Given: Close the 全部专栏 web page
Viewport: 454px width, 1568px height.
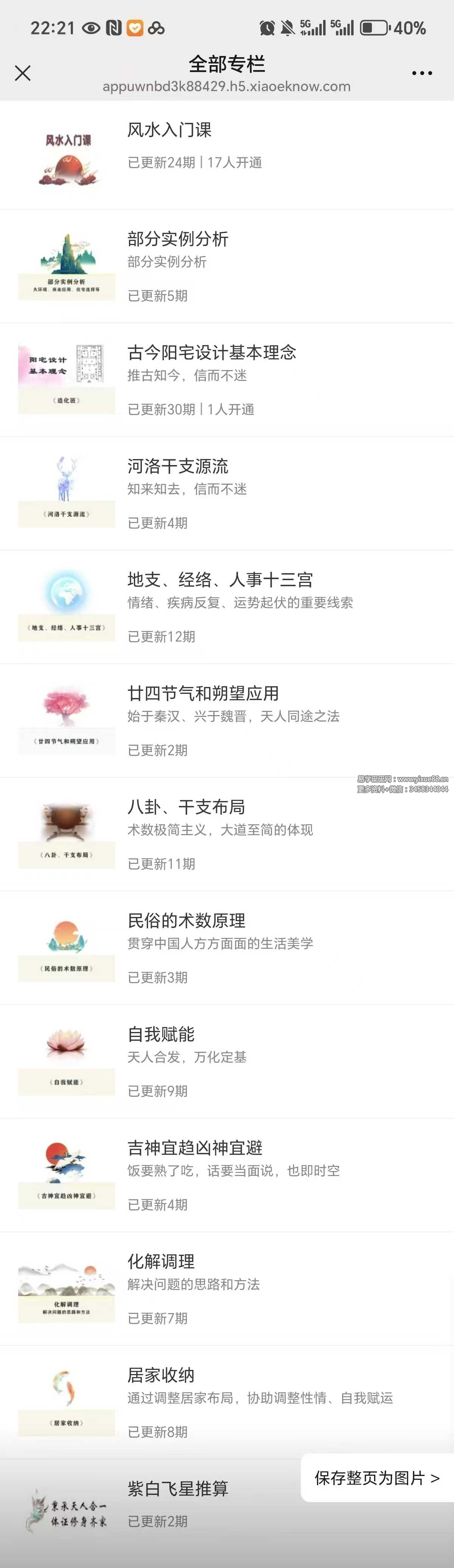Looking at the screenshot, I should tap(22, 73).
